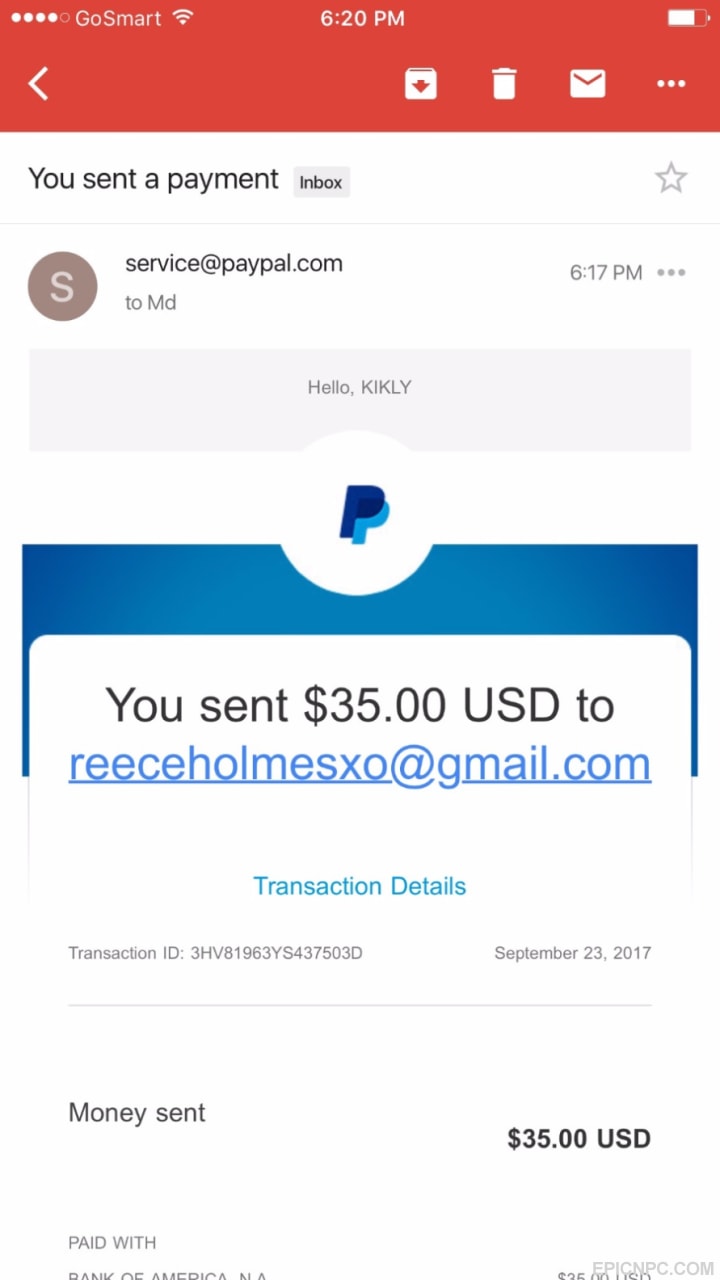Archive this PayPal email
The image size is (720, 1280).
tap(421, 84)
